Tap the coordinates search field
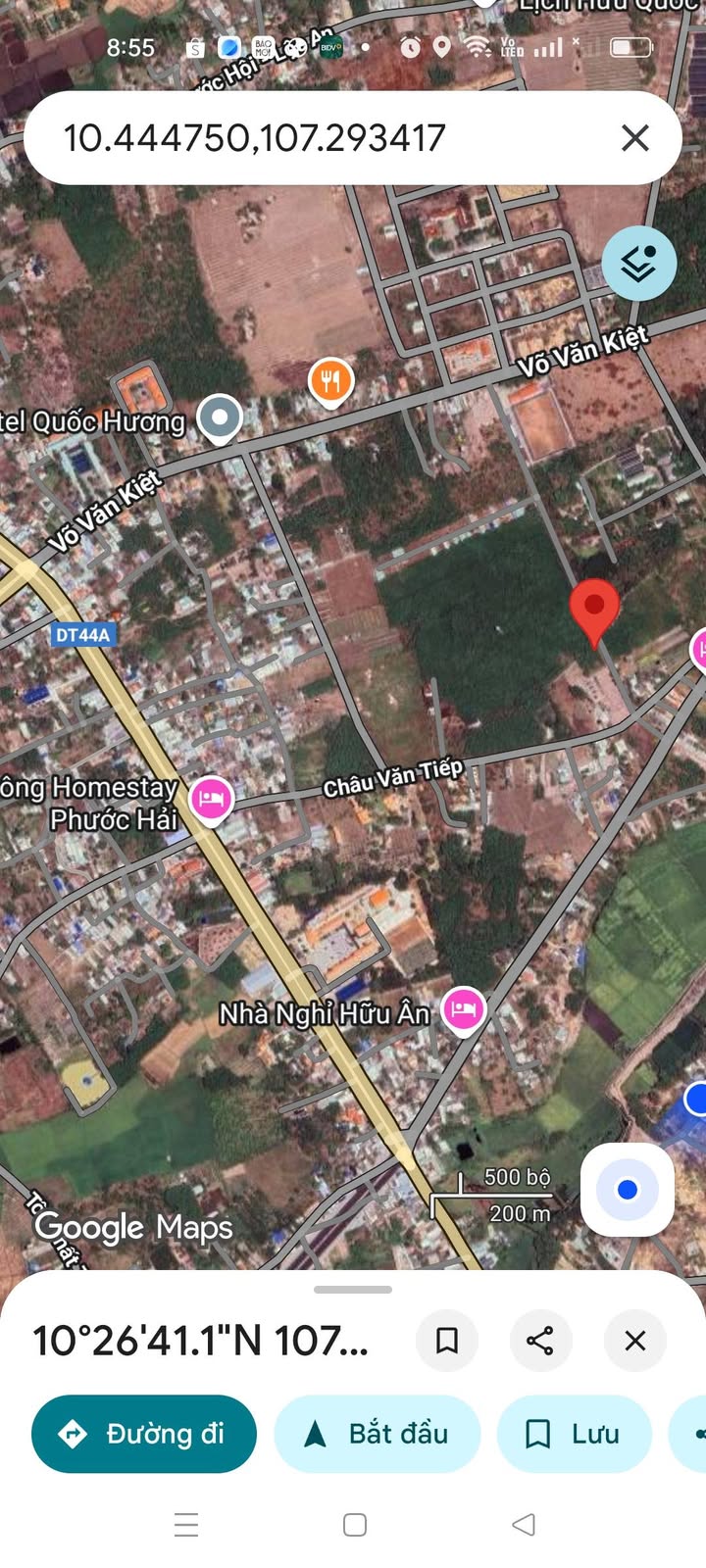 294,138
